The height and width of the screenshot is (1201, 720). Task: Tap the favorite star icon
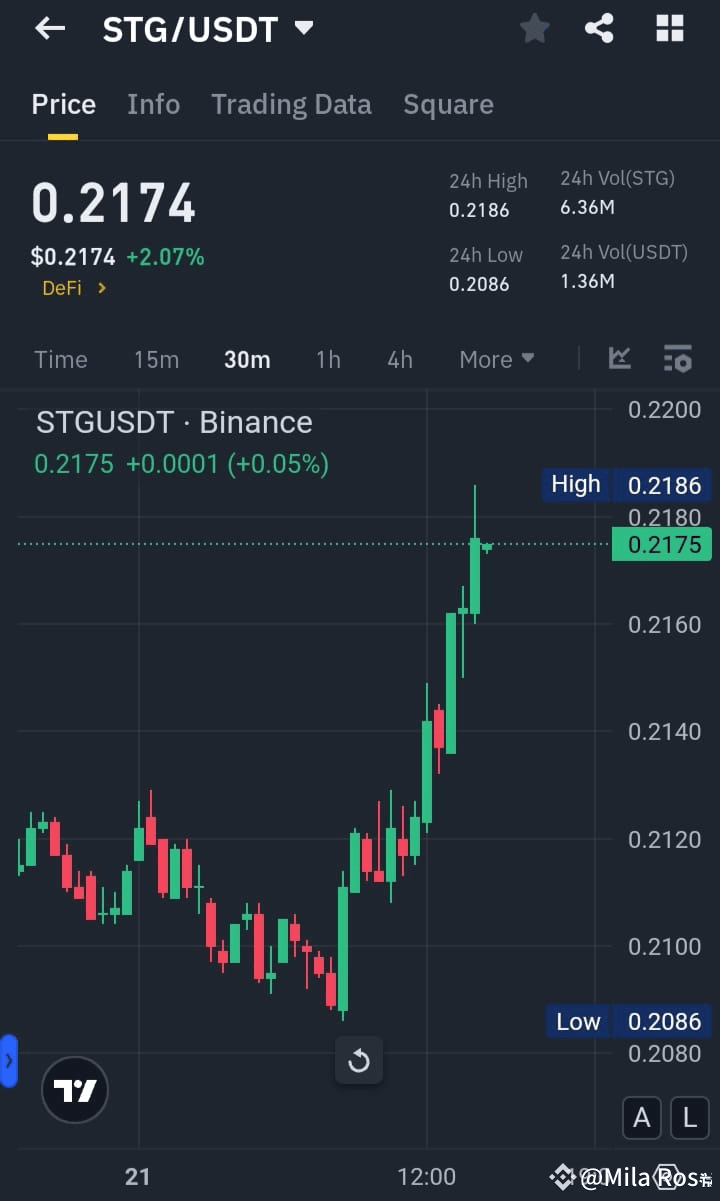534,28
